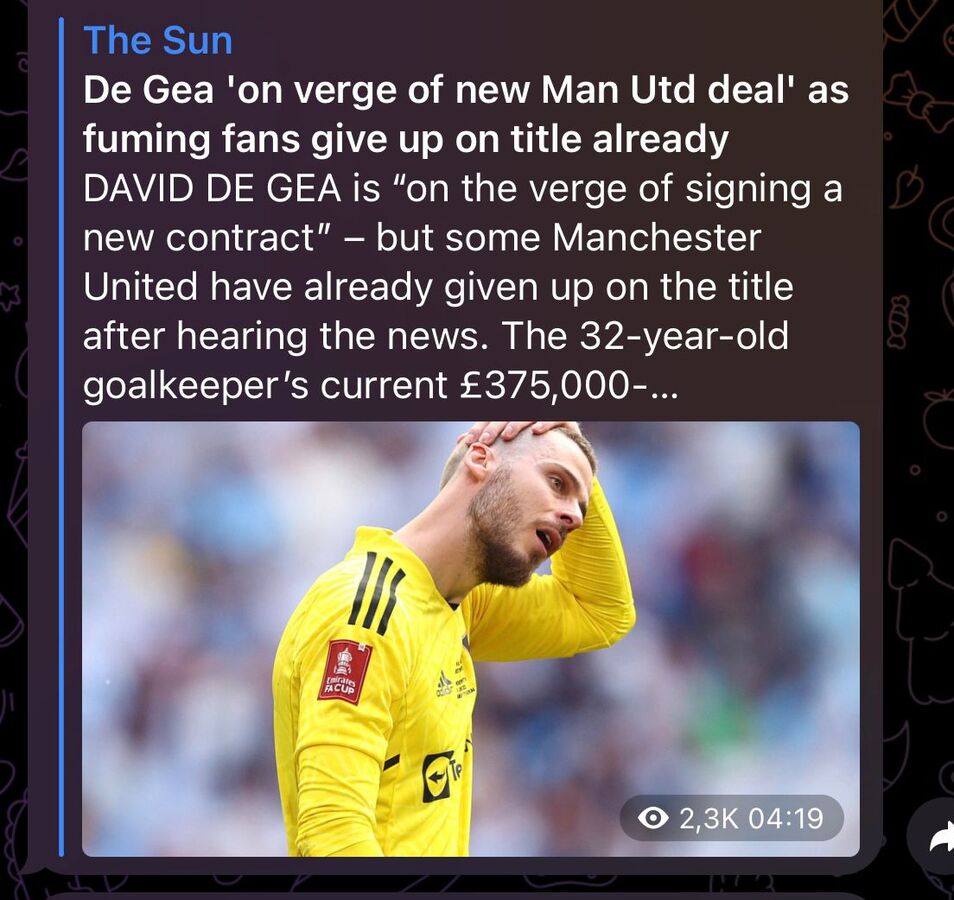Open the De Gea article image

[470, 638]
